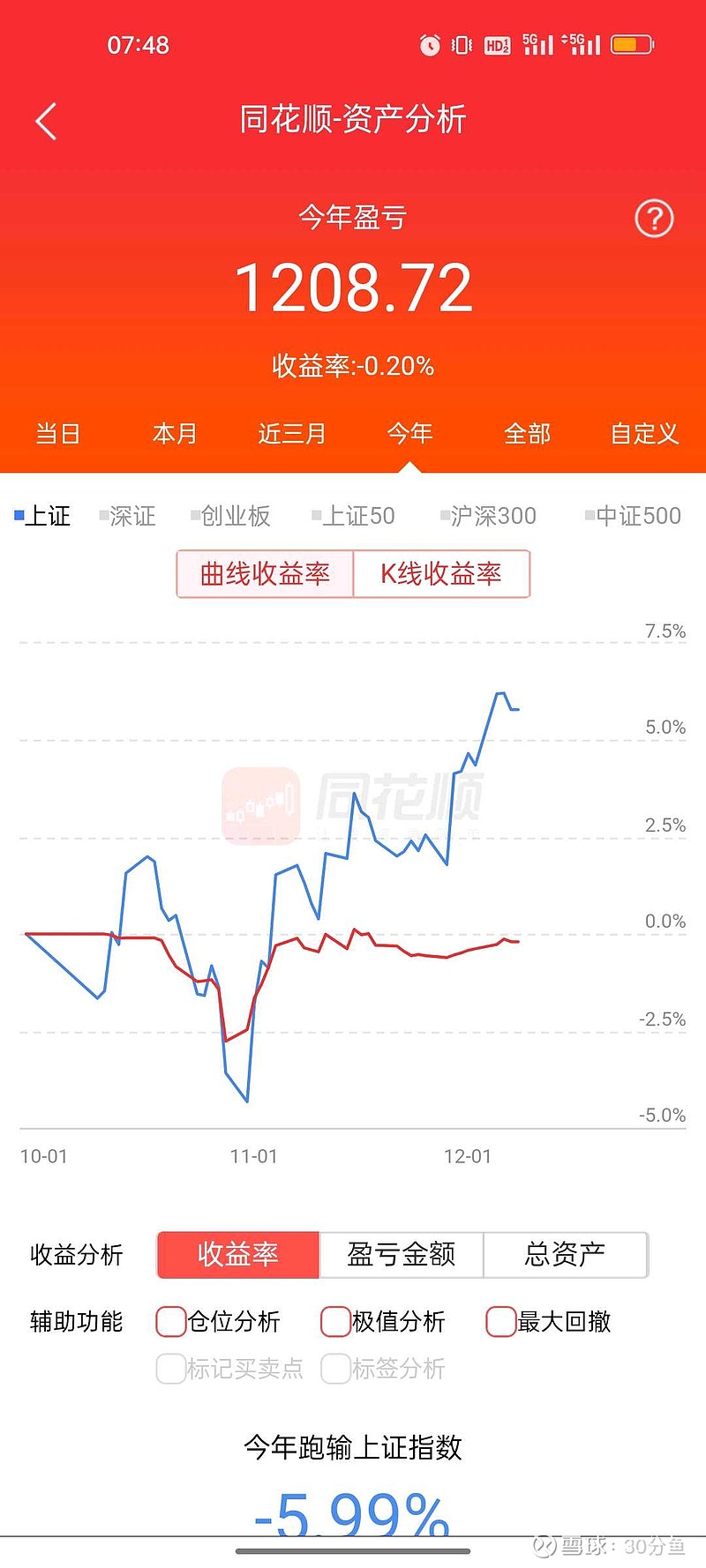Viewport: 706px width, 1568px height.
Task: Switch the chart to K线收益率
Action: click(441, 574)
